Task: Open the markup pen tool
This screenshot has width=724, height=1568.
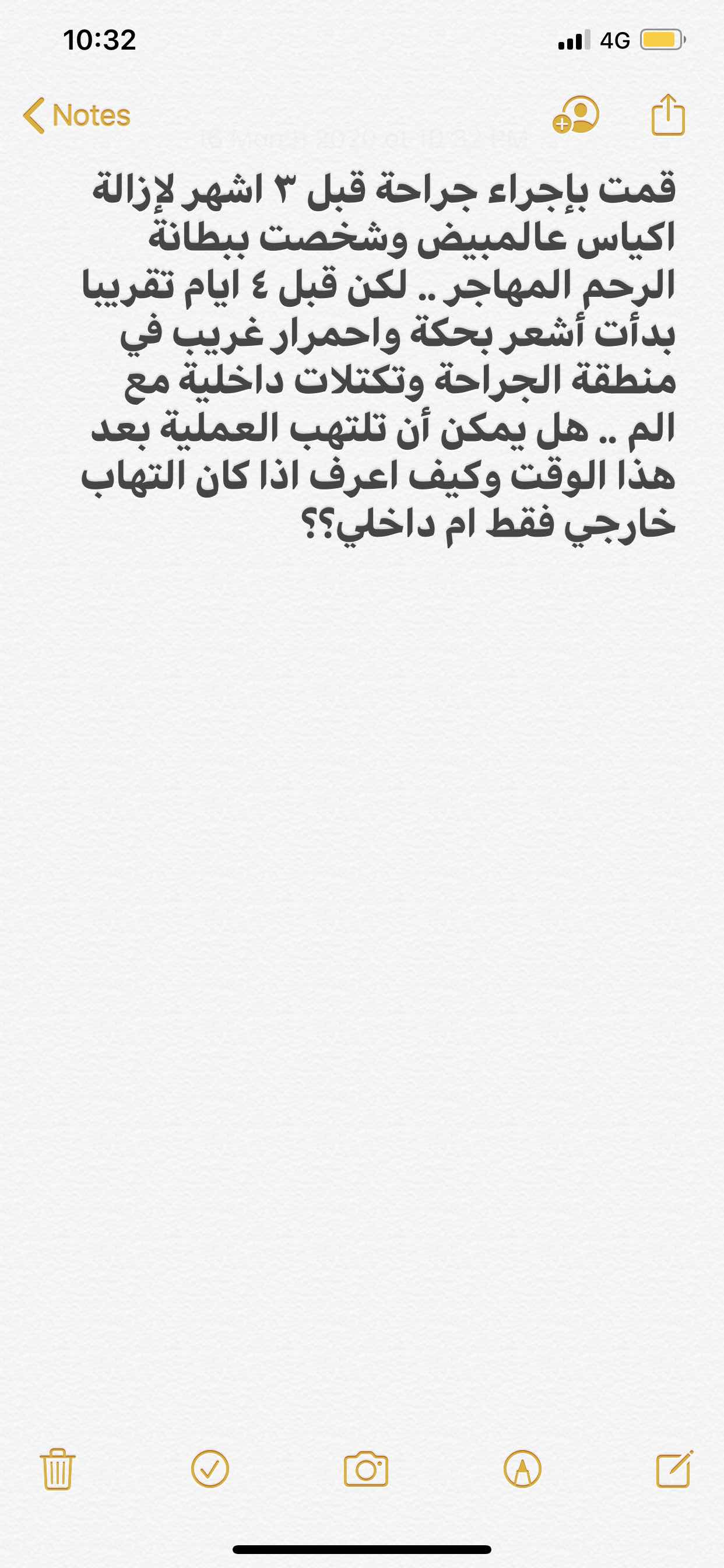Action: [523, 1469]
